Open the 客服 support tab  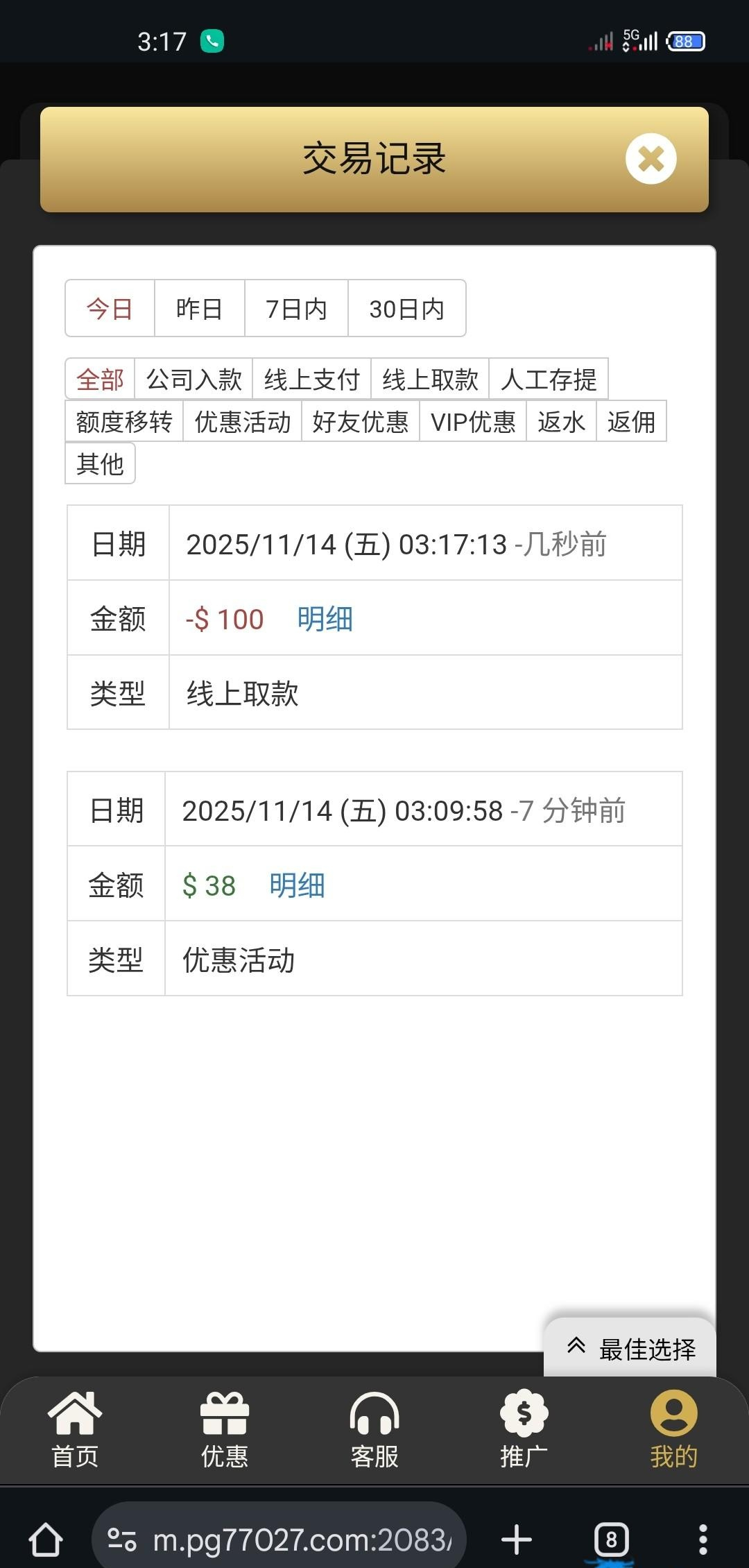pos(374,1429)
